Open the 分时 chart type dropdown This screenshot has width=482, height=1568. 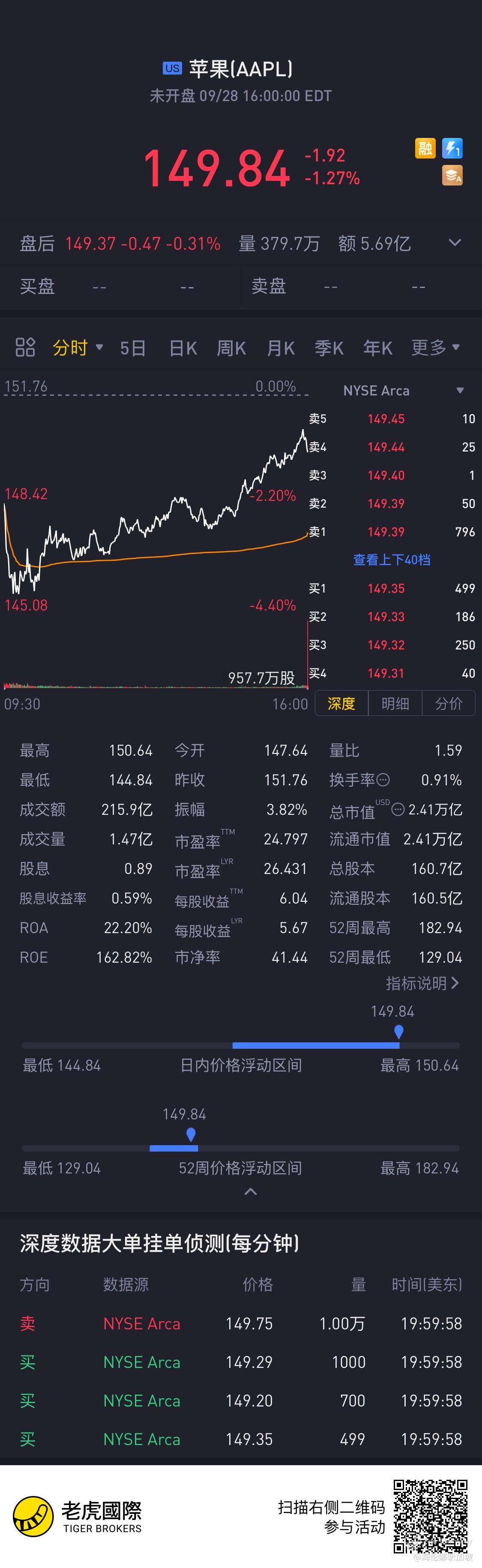[x=77, y=347]
